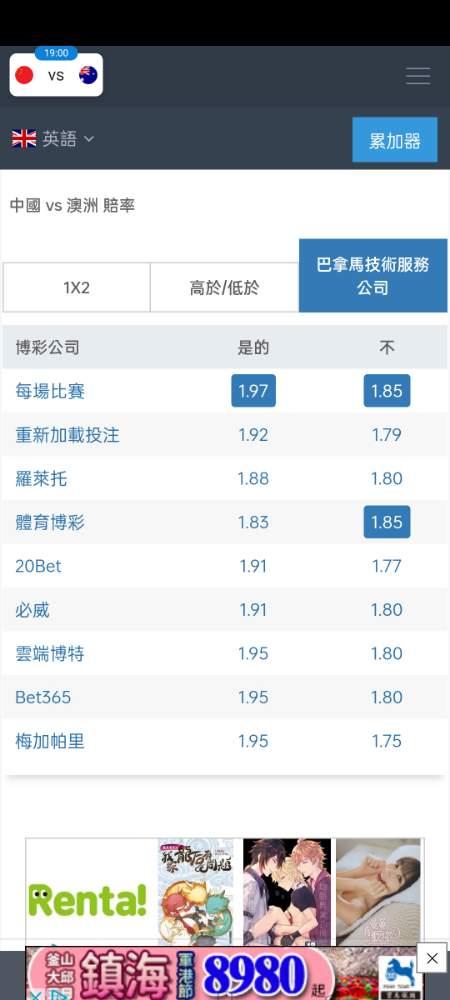450x1000 pixels.
Task: Open the 羅萊托 bookmaker link
Action: (x=41, y=478)
